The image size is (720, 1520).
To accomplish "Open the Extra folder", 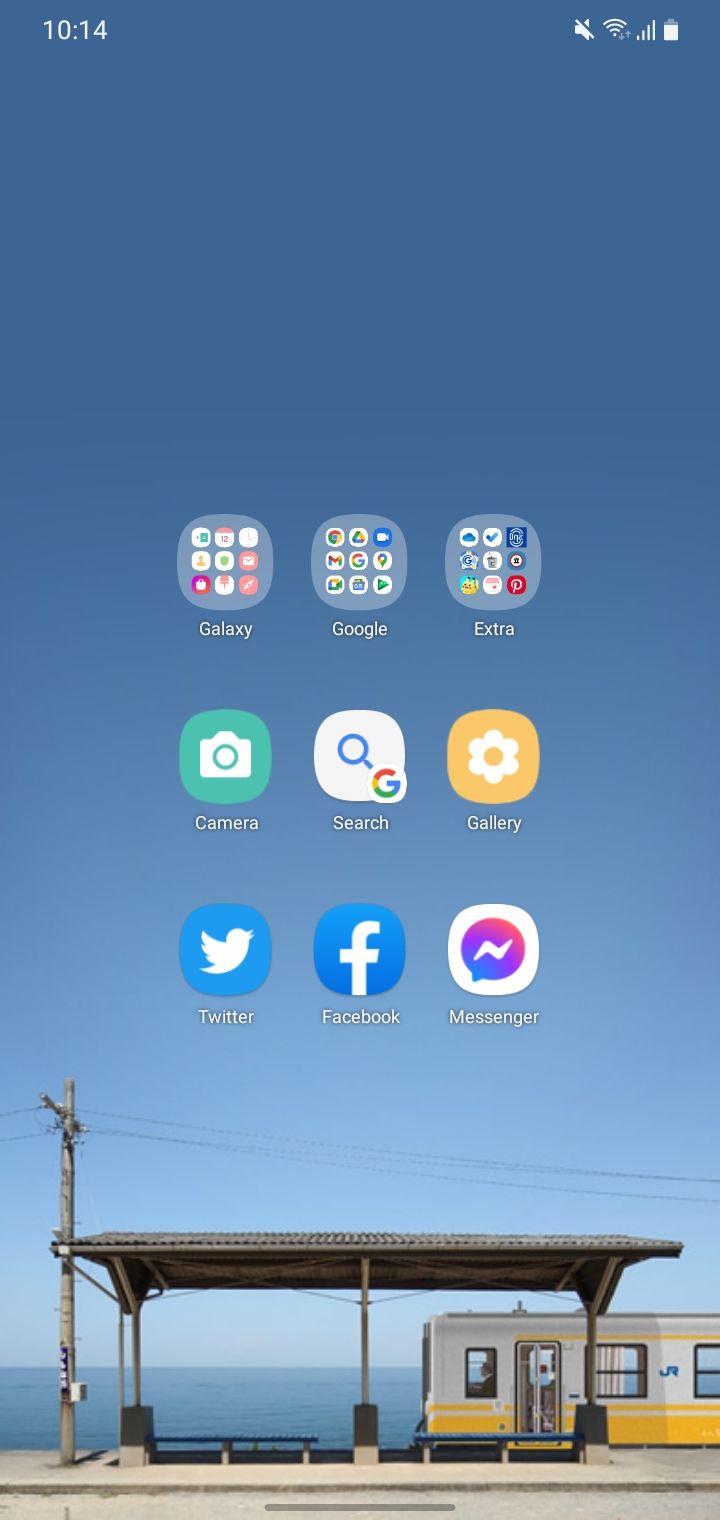I will pyautogui.click(x=493, y=563).
